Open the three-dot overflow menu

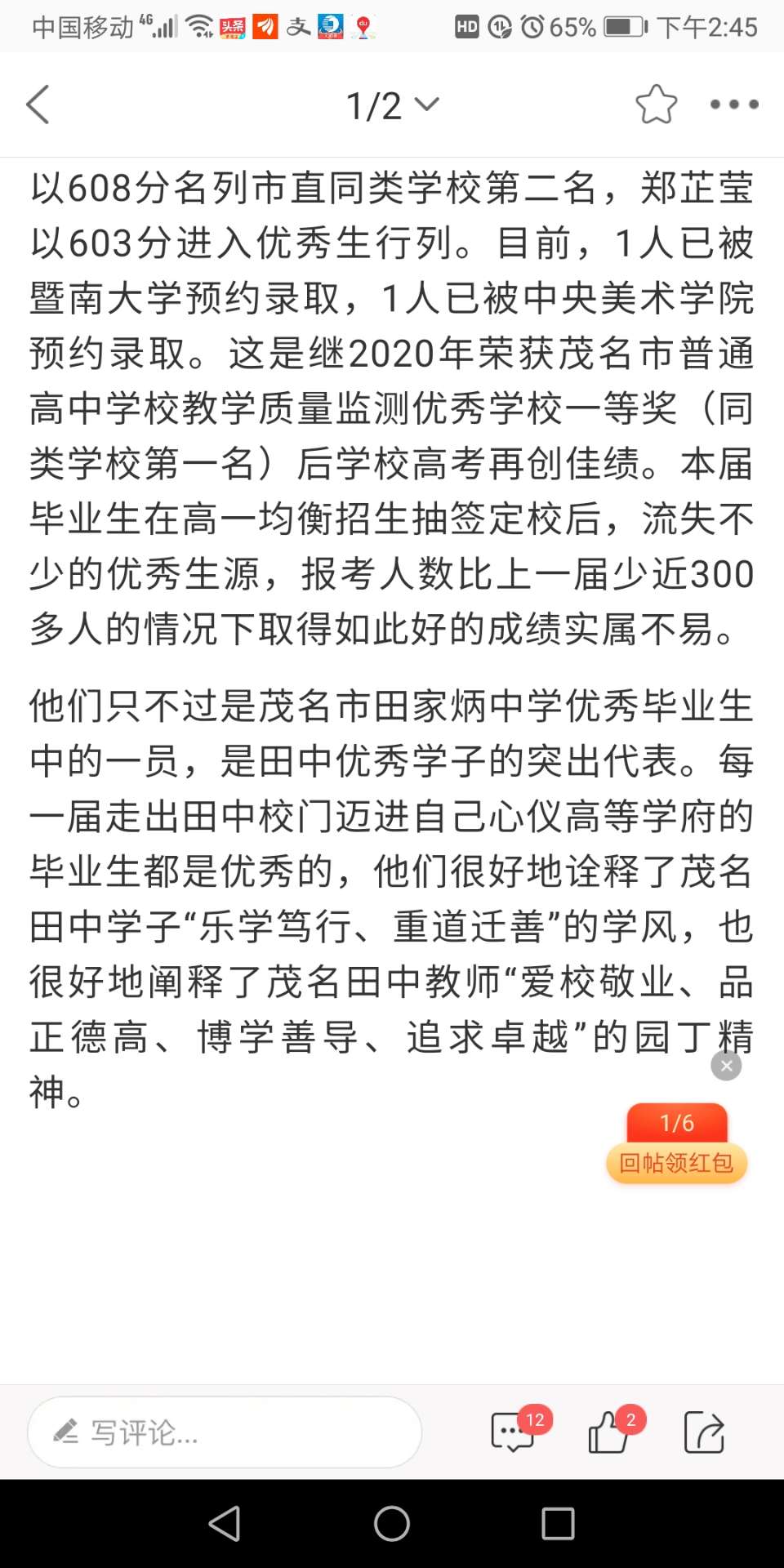(733, 105)
